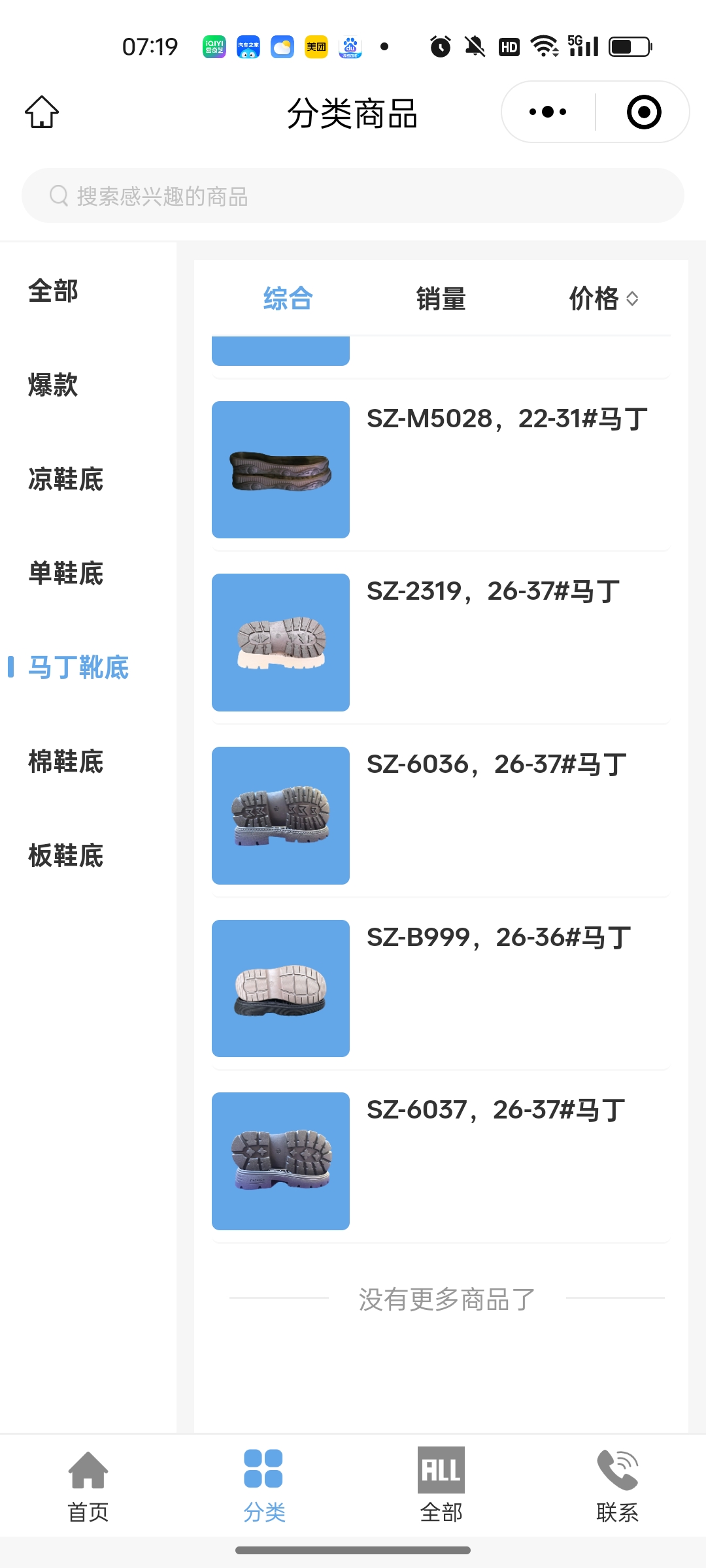Select the 全部 category in sidebar
Screen dimensions: 706x1568
pos(53,291)
